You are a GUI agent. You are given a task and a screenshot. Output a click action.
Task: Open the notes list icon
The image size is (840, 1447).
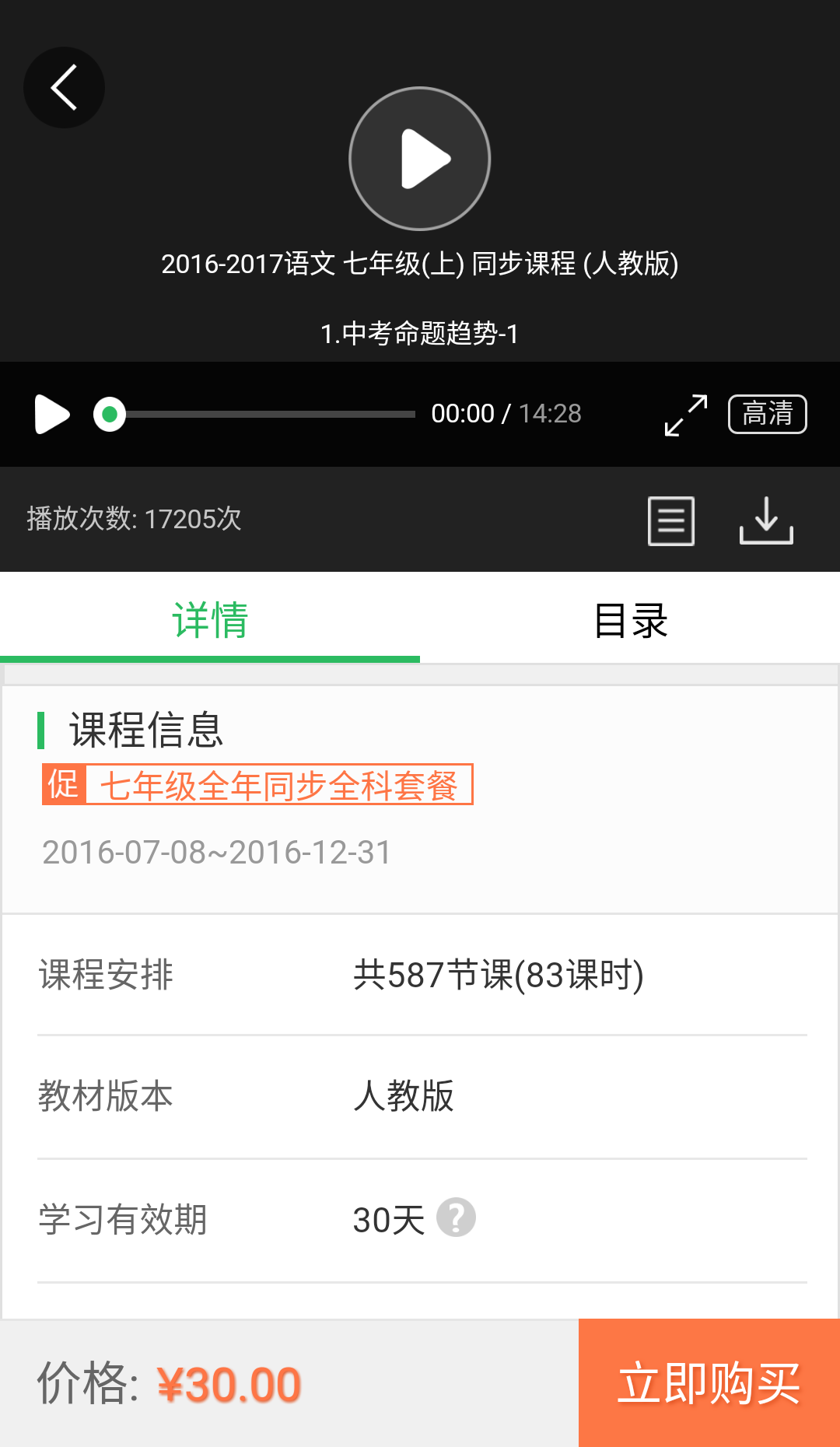point(671,520)
